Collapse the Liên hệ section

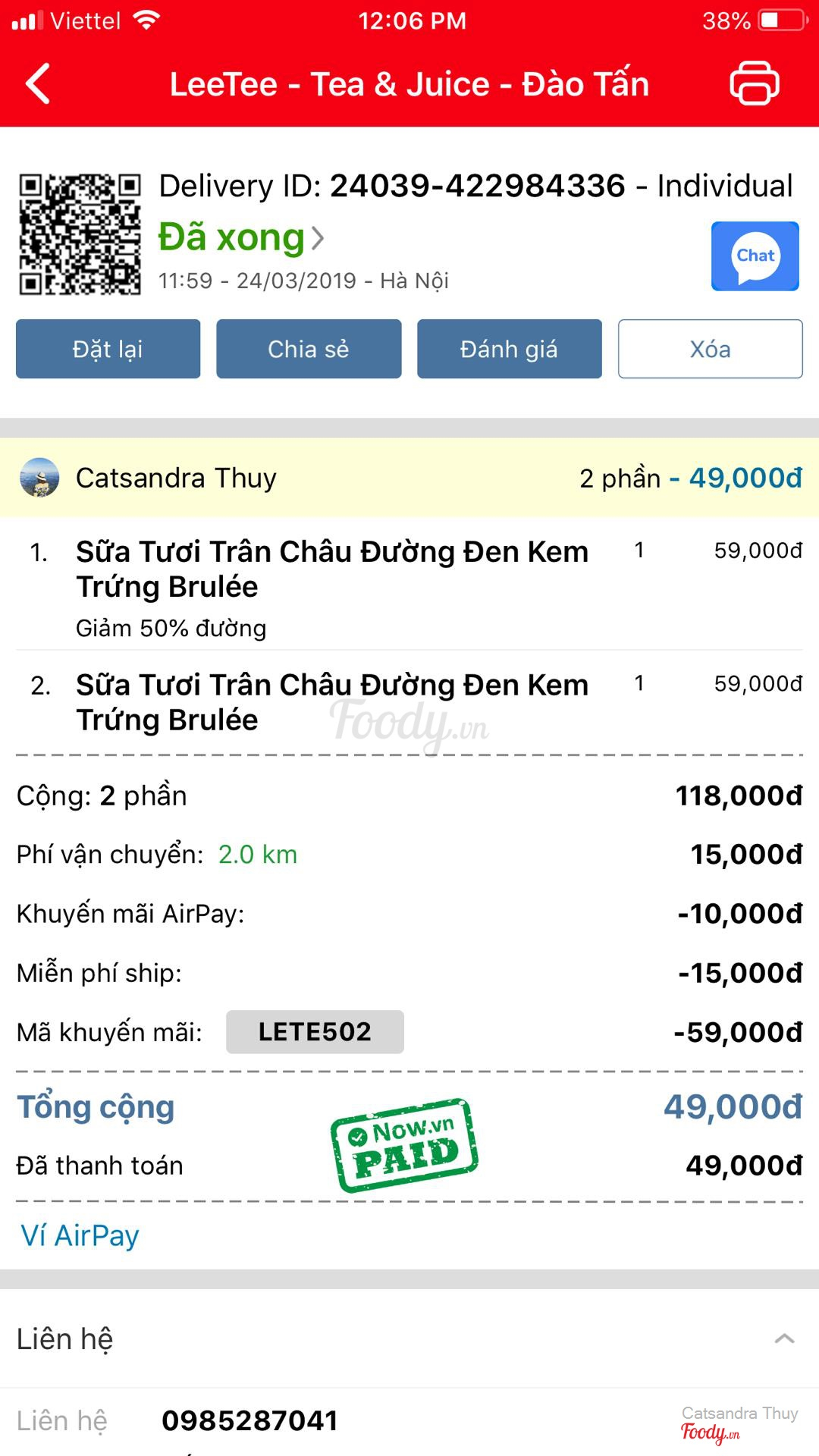click(784, 1338)
